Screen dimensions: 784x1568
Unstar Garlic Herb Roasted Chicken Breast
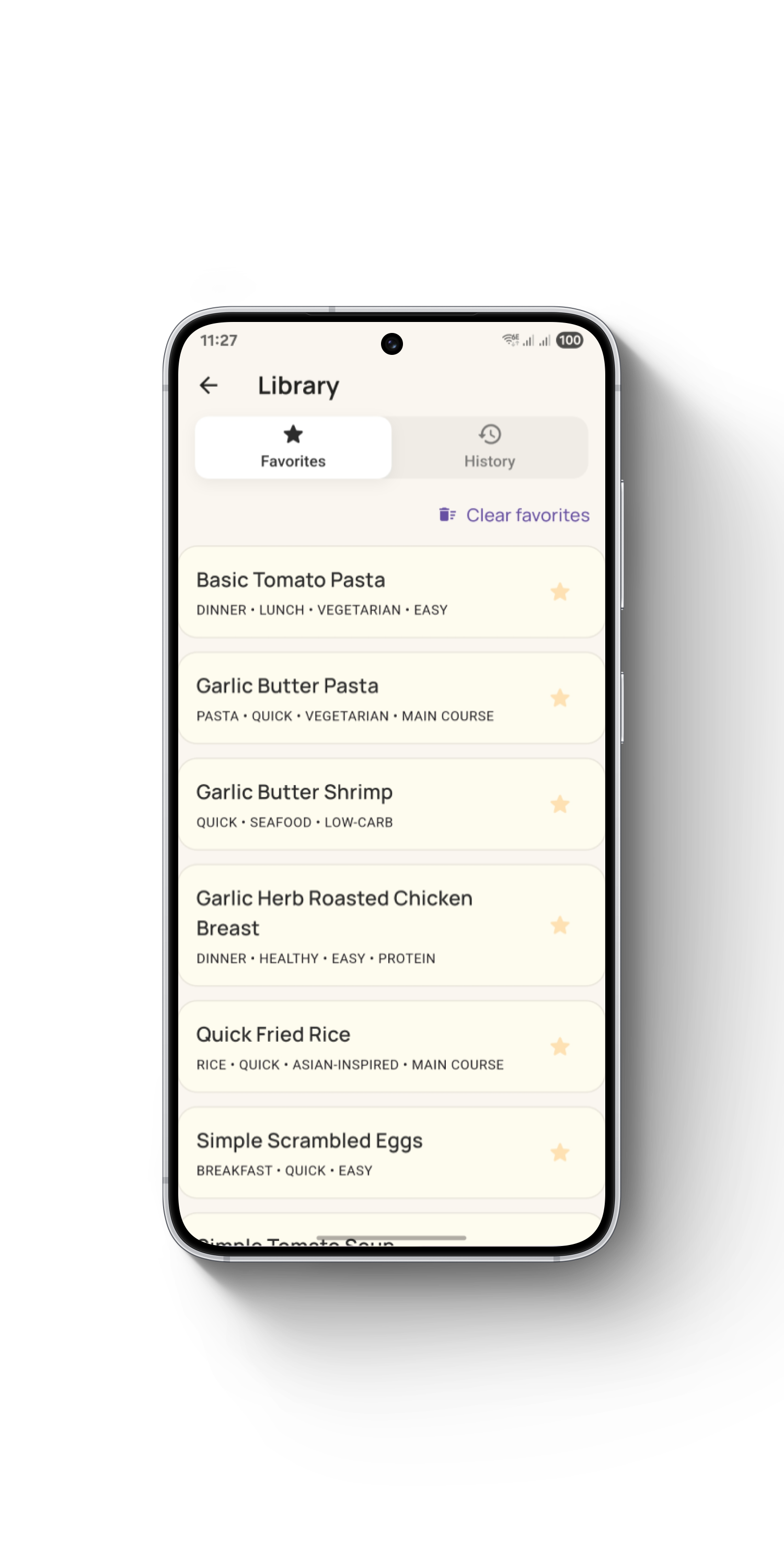[x=559, y=925]
